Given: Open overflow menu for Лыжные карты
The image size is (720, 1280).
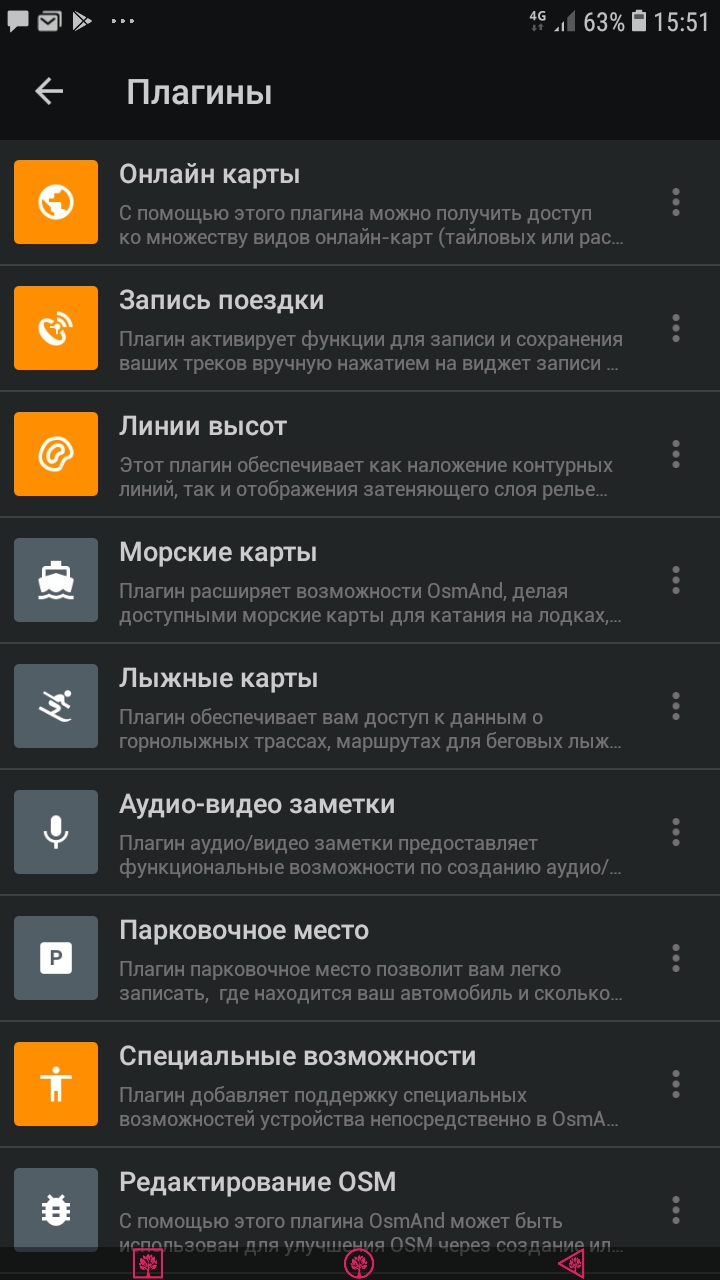Looking at the screenshot, I should point(676,706).
